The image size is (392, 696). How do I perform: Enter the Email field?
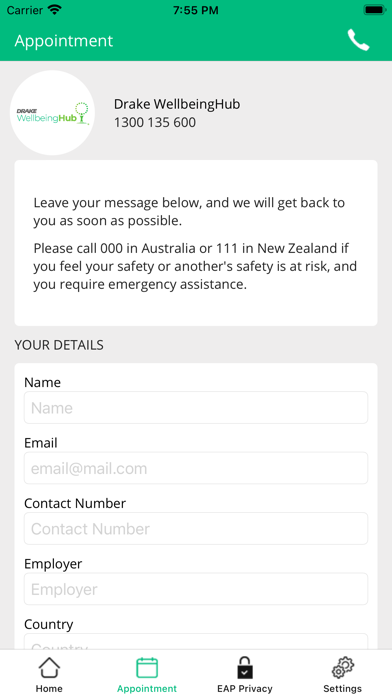196,468
